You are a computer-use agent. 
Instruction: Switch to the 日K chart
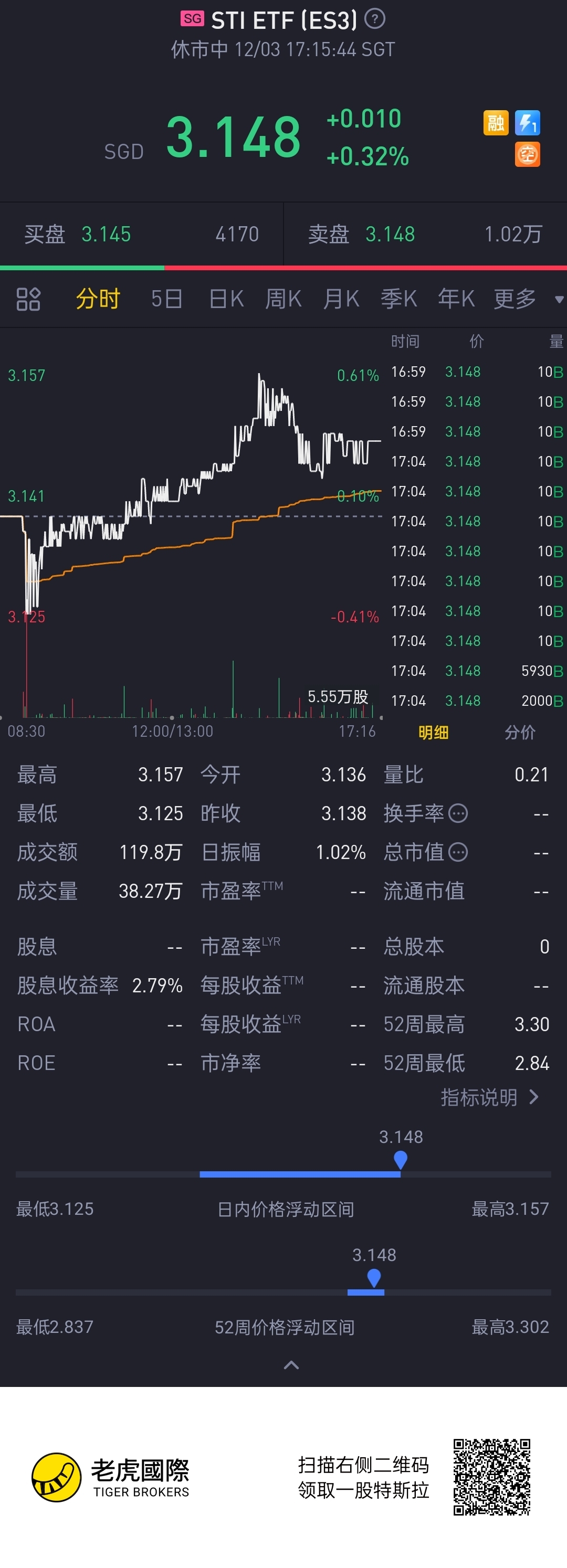226,299
